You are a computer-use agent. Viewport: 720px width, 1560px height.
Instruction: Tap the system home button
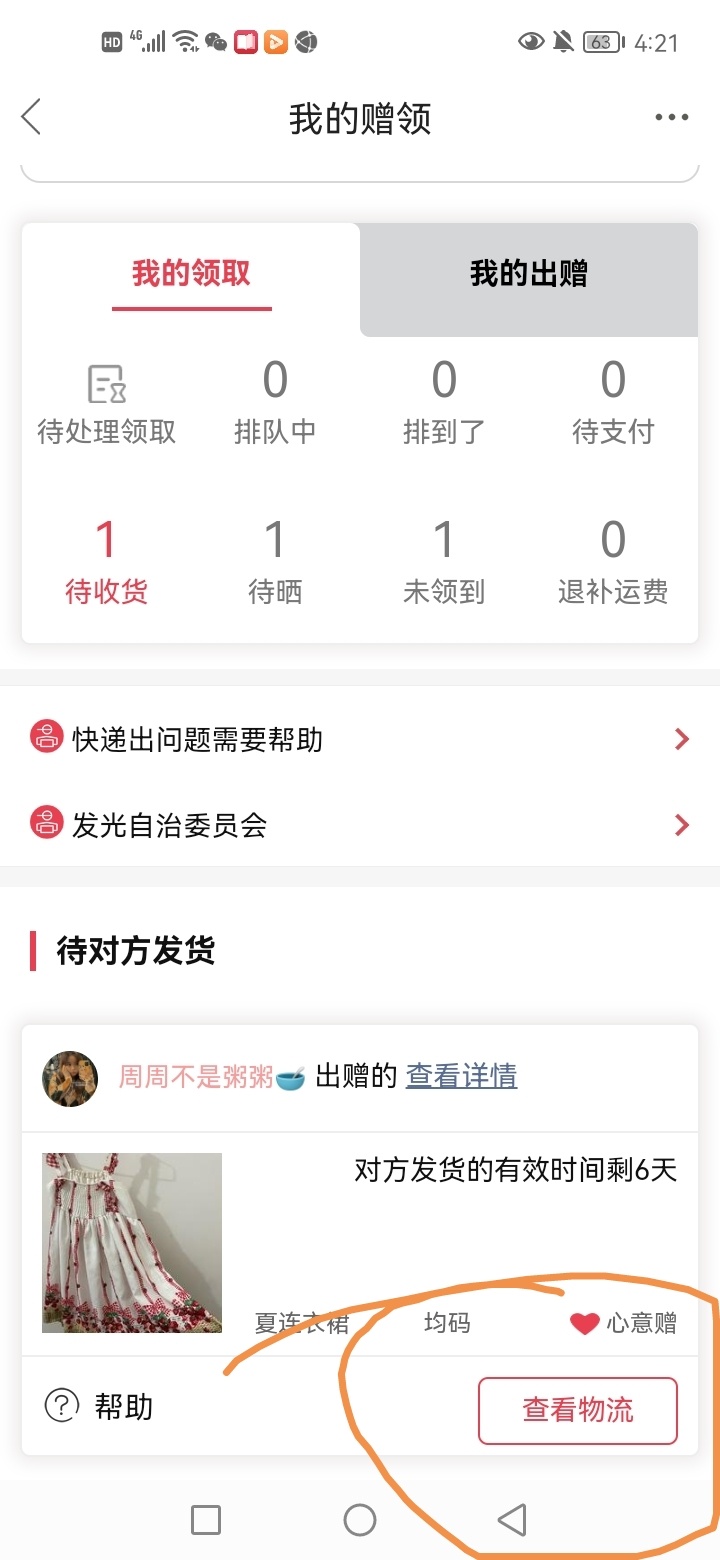(x=360, y=1520)
